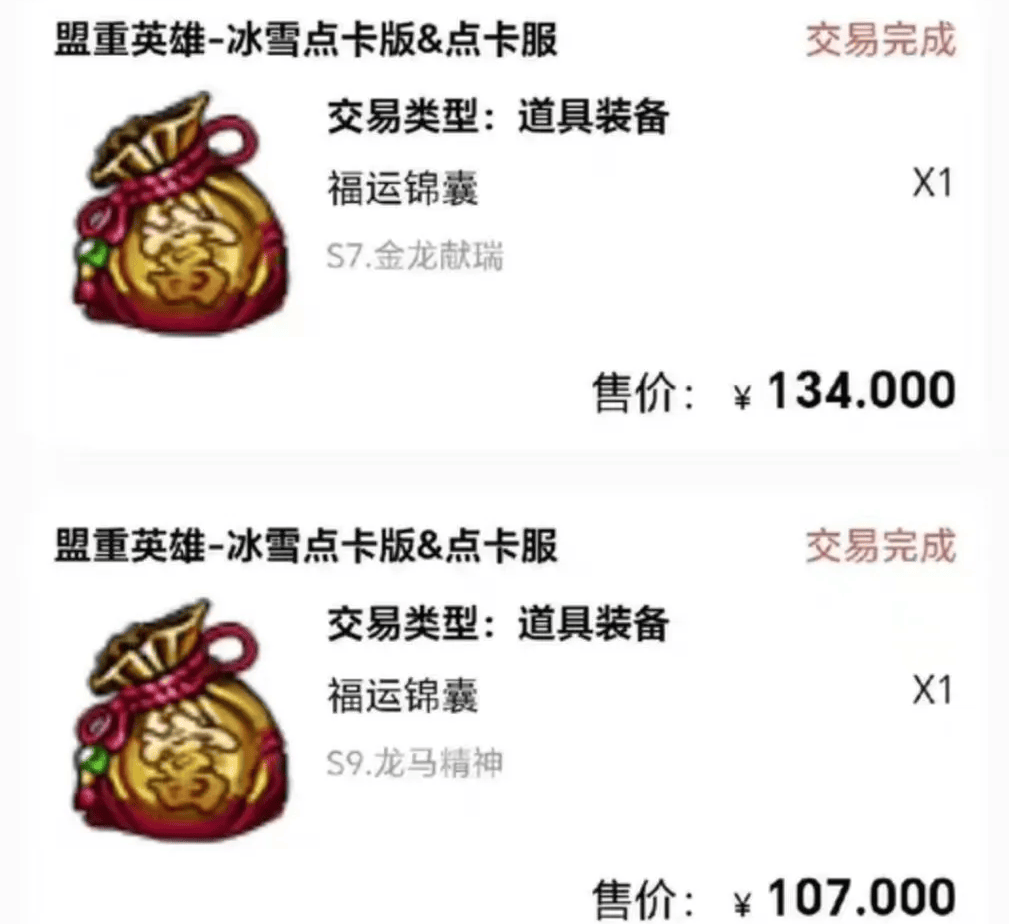Open the 福运锦囊 order from S9.龙马精神
Viewport: 1009px width, 924px height.
[403, 694]
